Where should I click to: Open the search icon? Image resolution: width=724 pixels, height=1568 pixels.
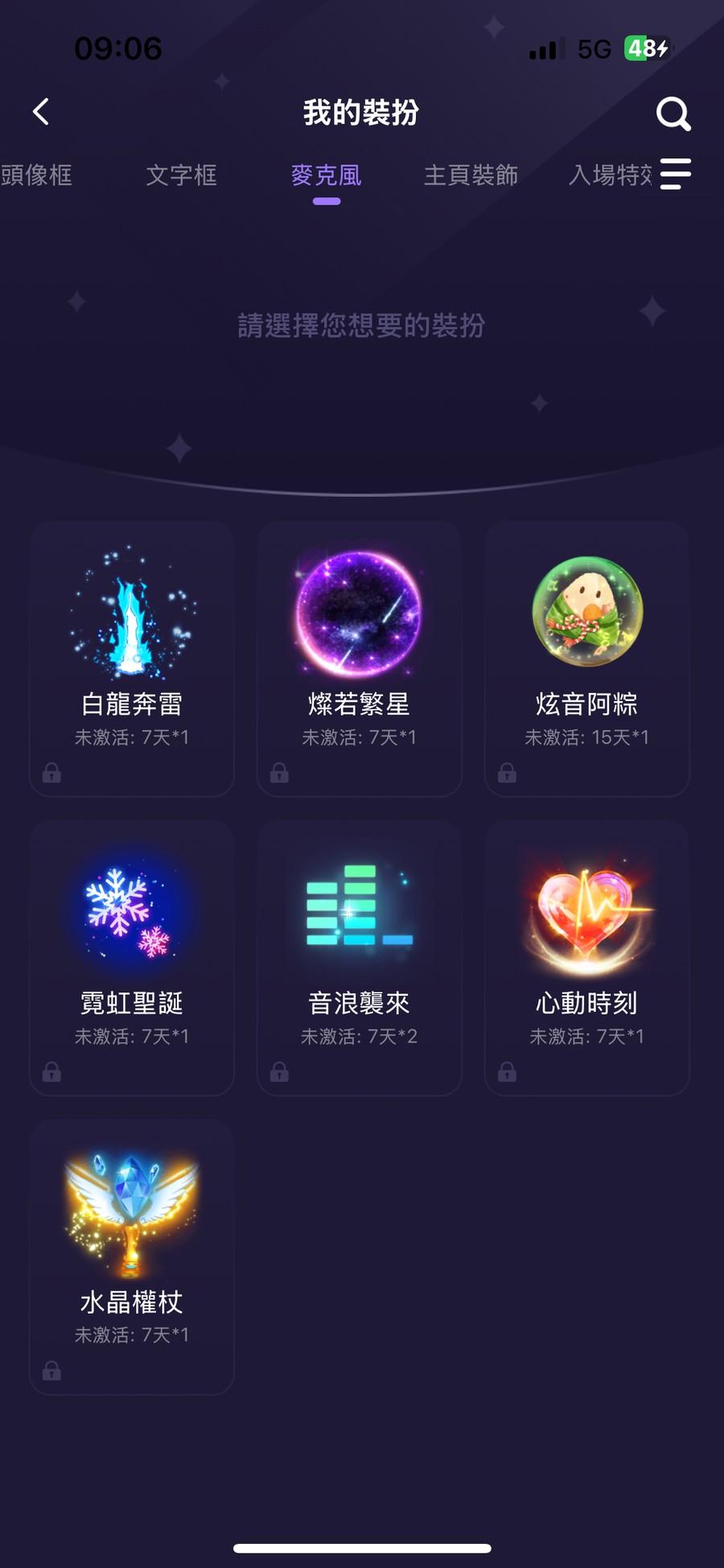tap(673, 113)
